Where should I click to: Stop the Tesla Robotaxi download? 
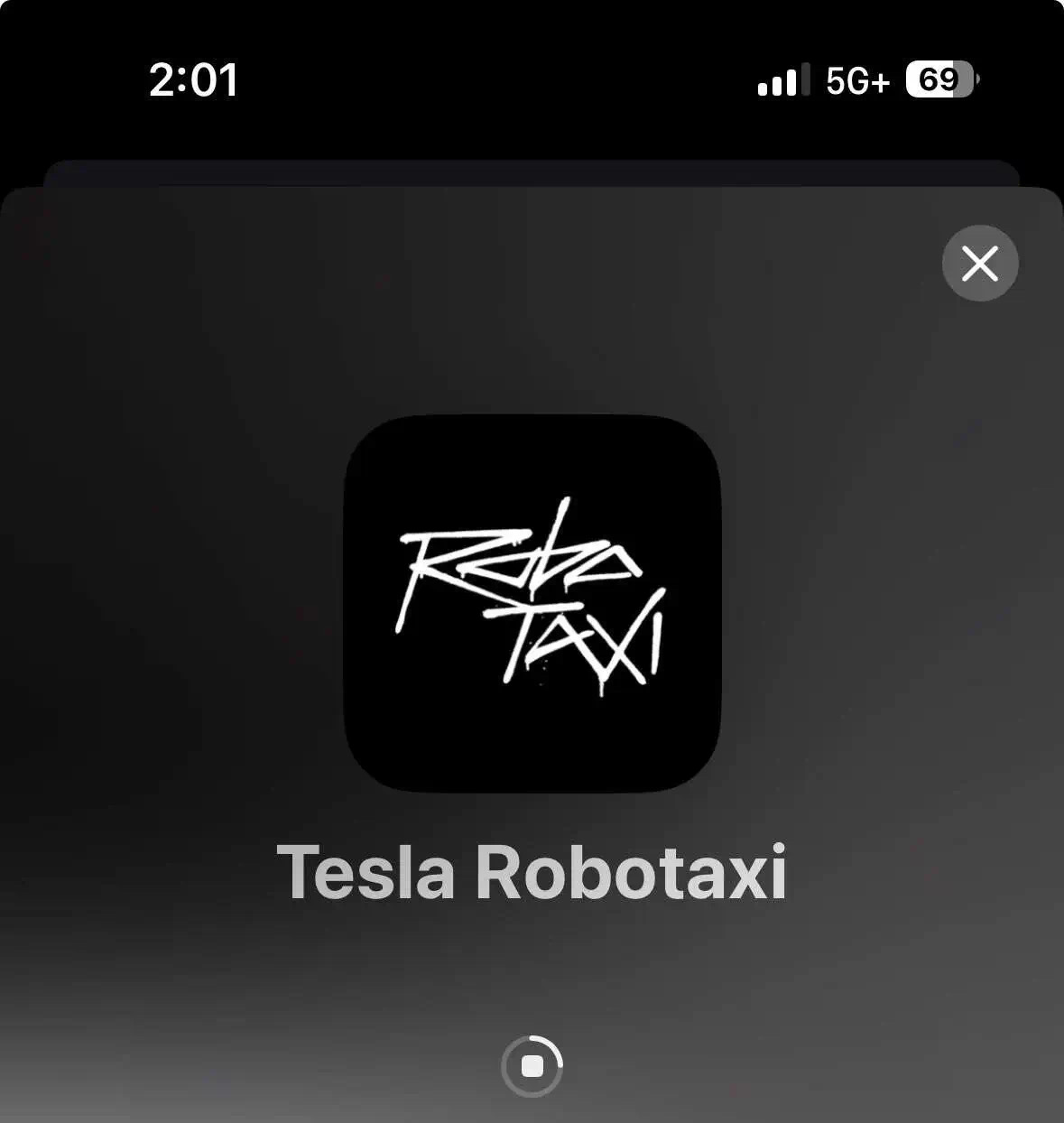coord(532,1066)
